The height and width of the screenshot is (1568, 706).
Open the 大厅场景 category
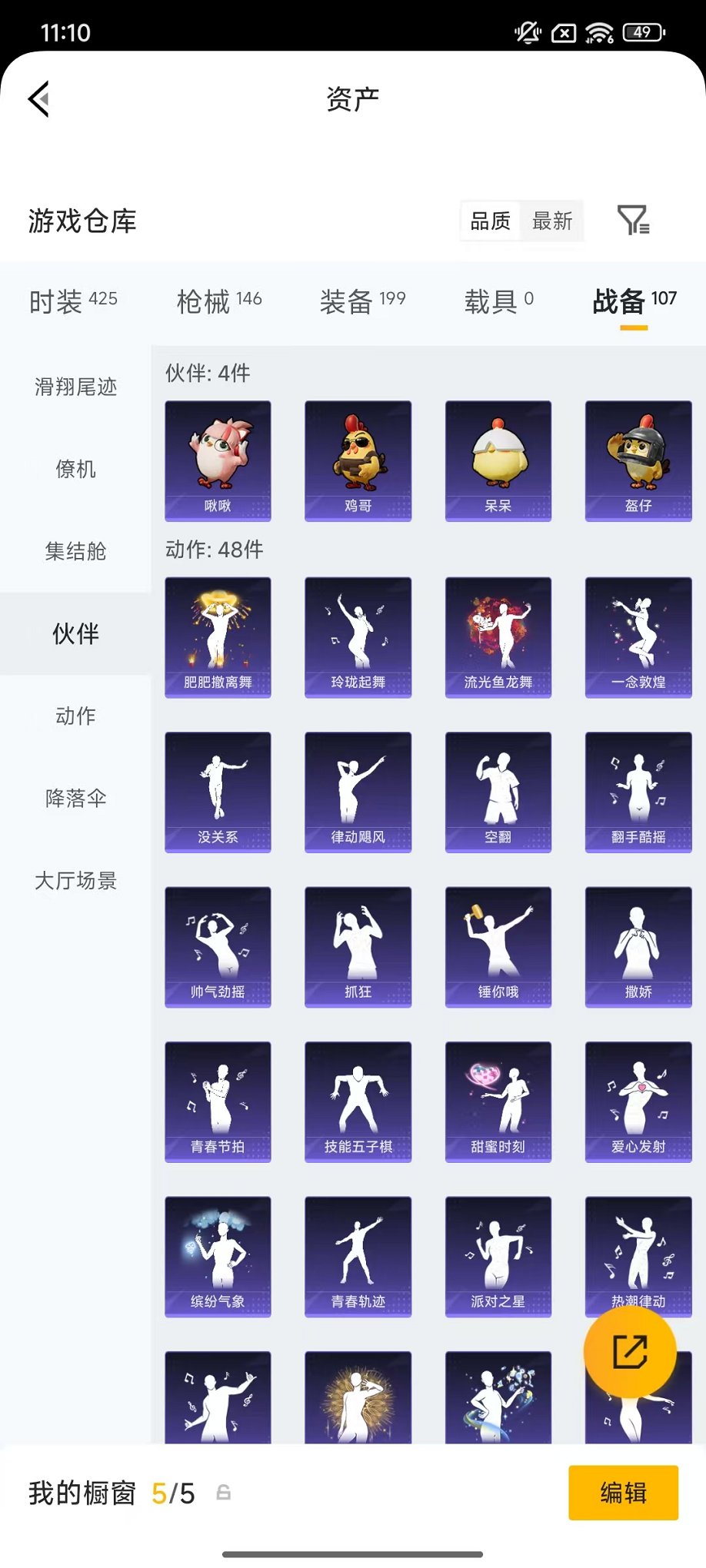75,882
